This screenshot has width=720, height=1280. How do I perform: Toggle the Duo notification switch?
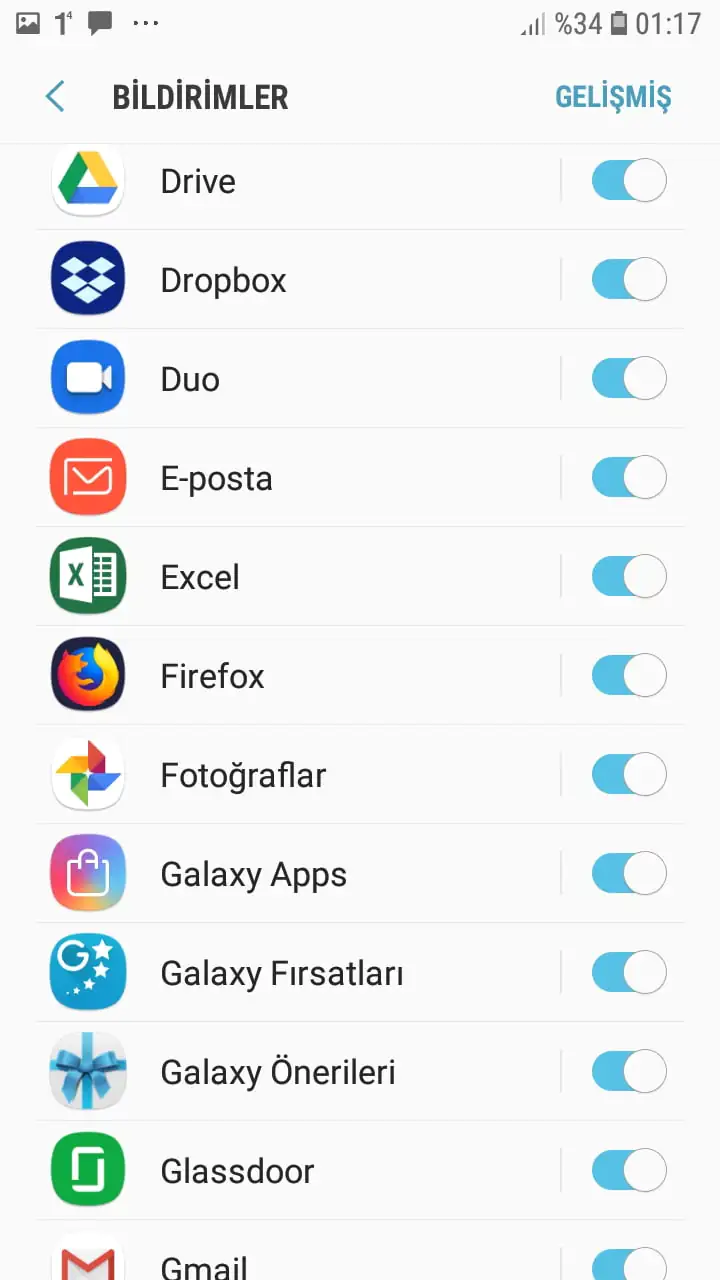point(628,379)
